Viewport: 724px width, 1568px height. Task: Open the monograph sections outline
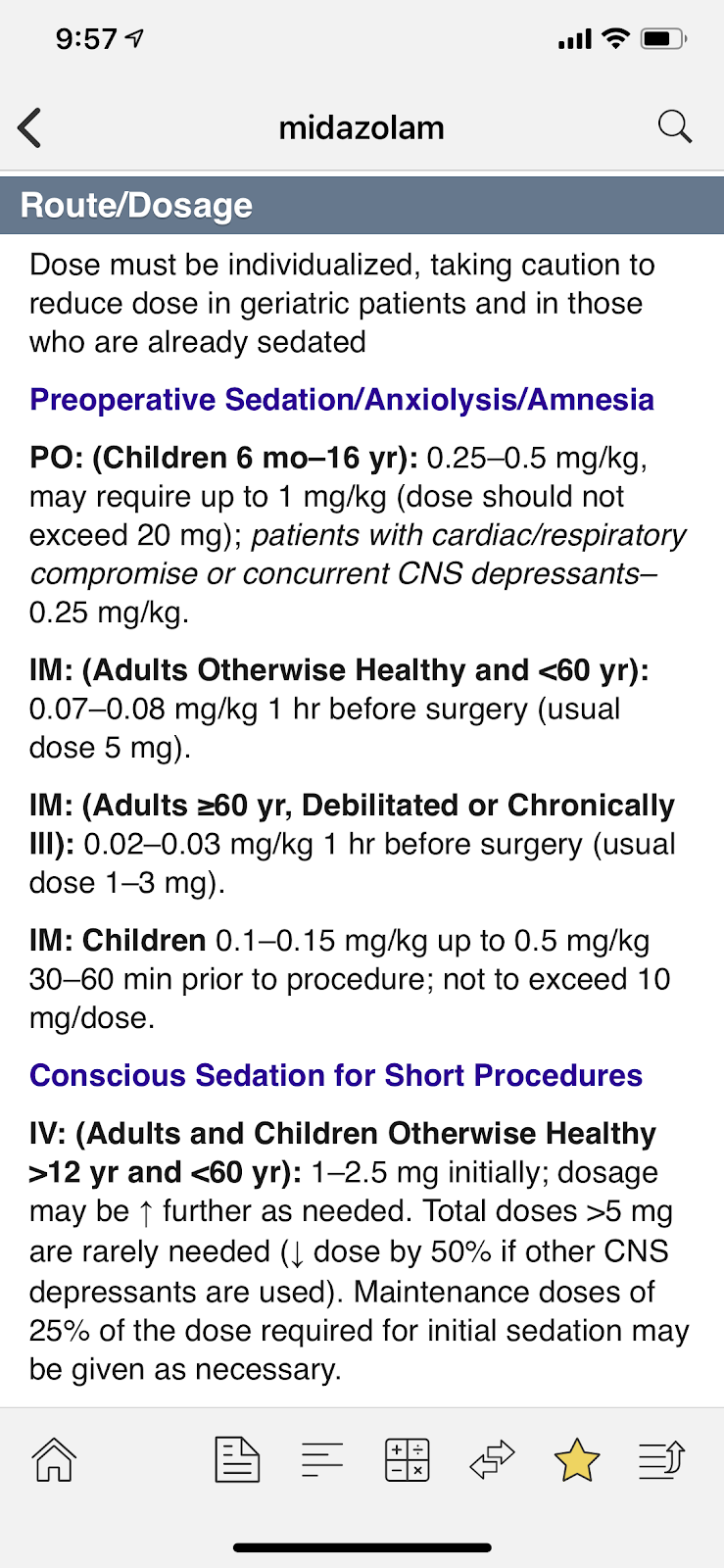(x=322, y=1459)
